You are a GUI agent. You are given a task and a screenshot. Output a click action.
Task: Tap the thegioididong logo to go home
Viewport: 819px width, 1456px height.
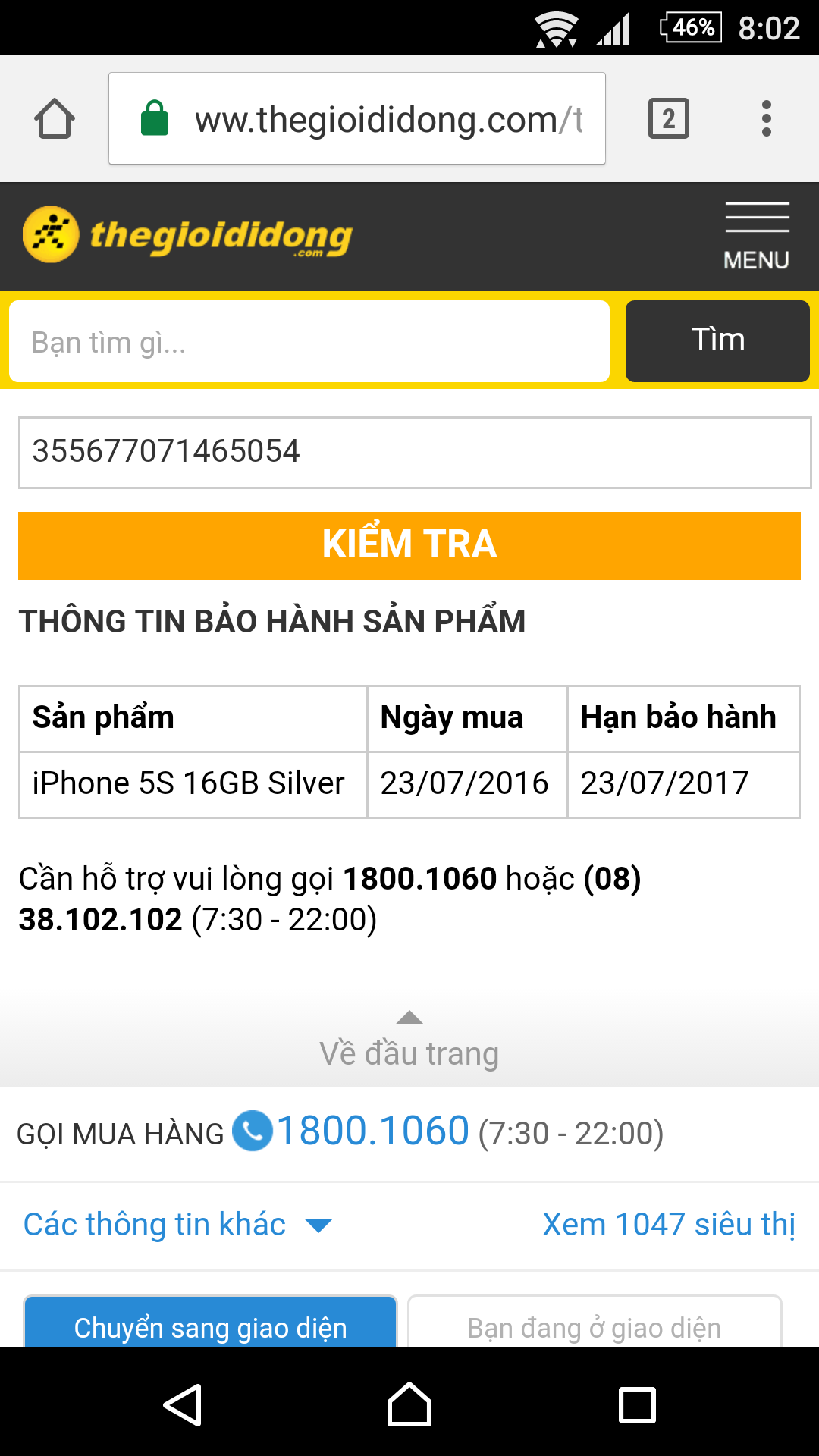[187, 235]
